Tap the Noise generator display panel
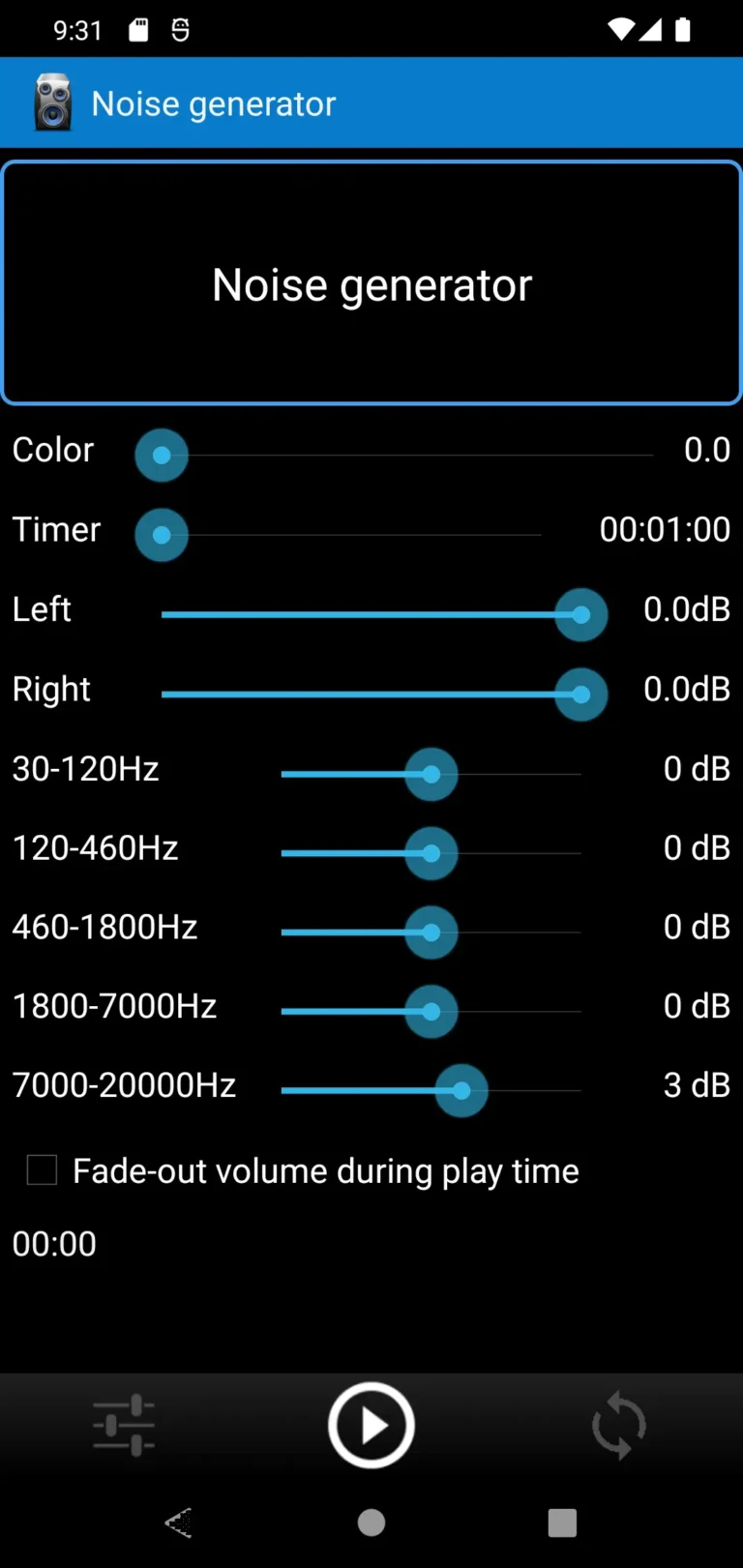This screenshot has height=1568, width=743. click(x=371, y=282)
